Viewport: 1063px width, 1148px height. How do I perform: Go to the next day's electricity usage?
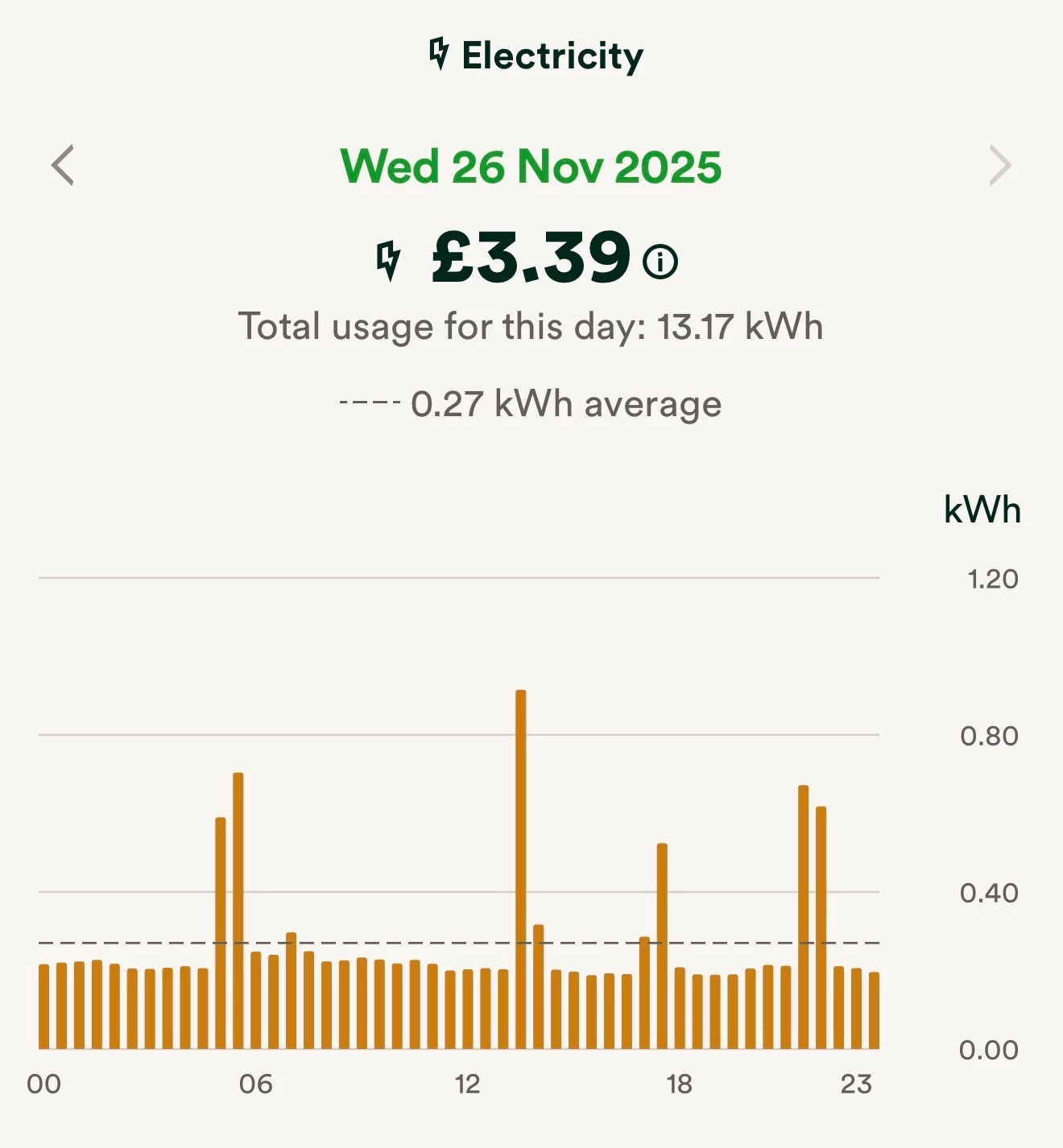[999, 166]
